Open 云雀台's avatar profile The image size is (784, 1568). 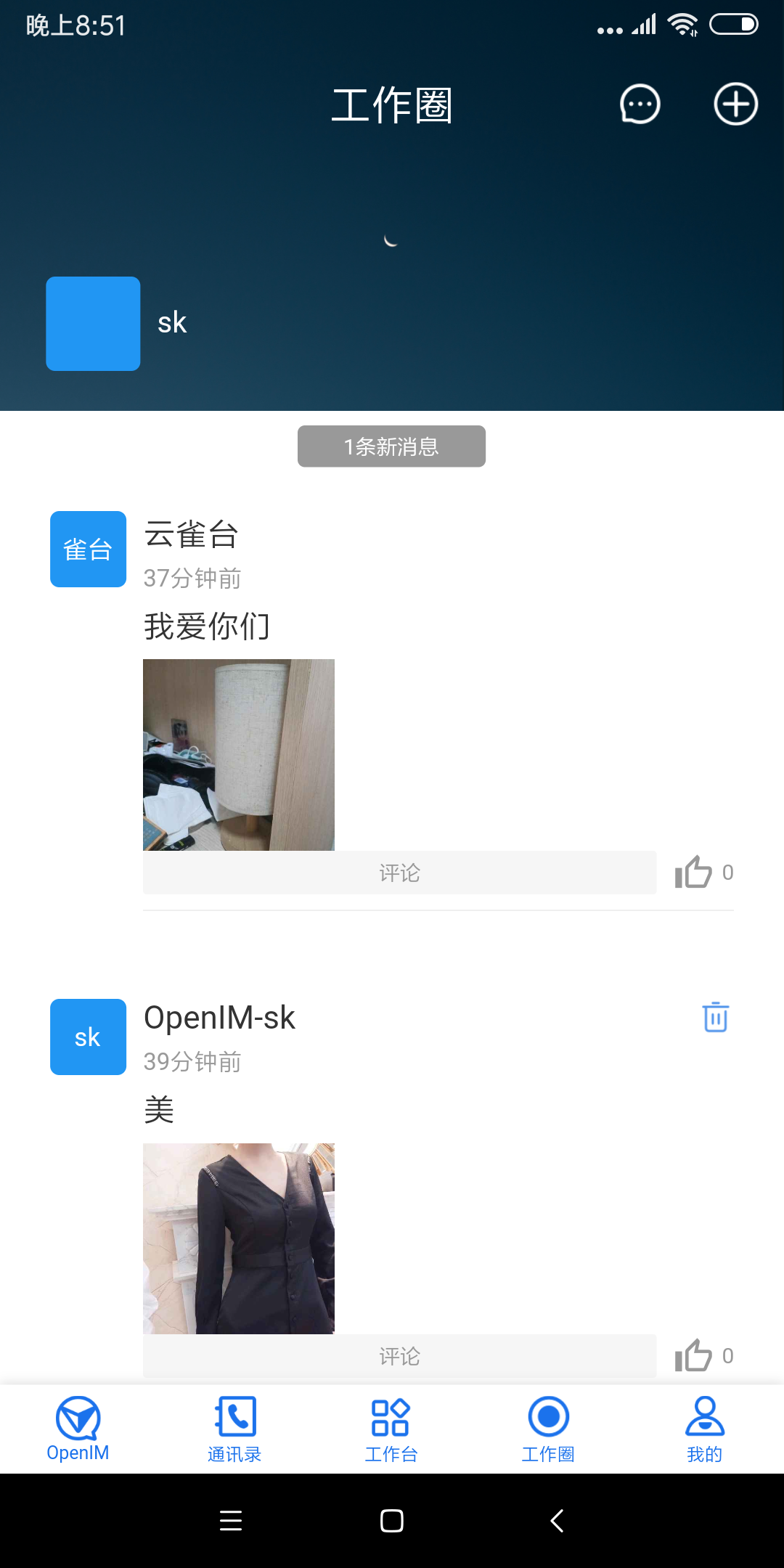88,550
